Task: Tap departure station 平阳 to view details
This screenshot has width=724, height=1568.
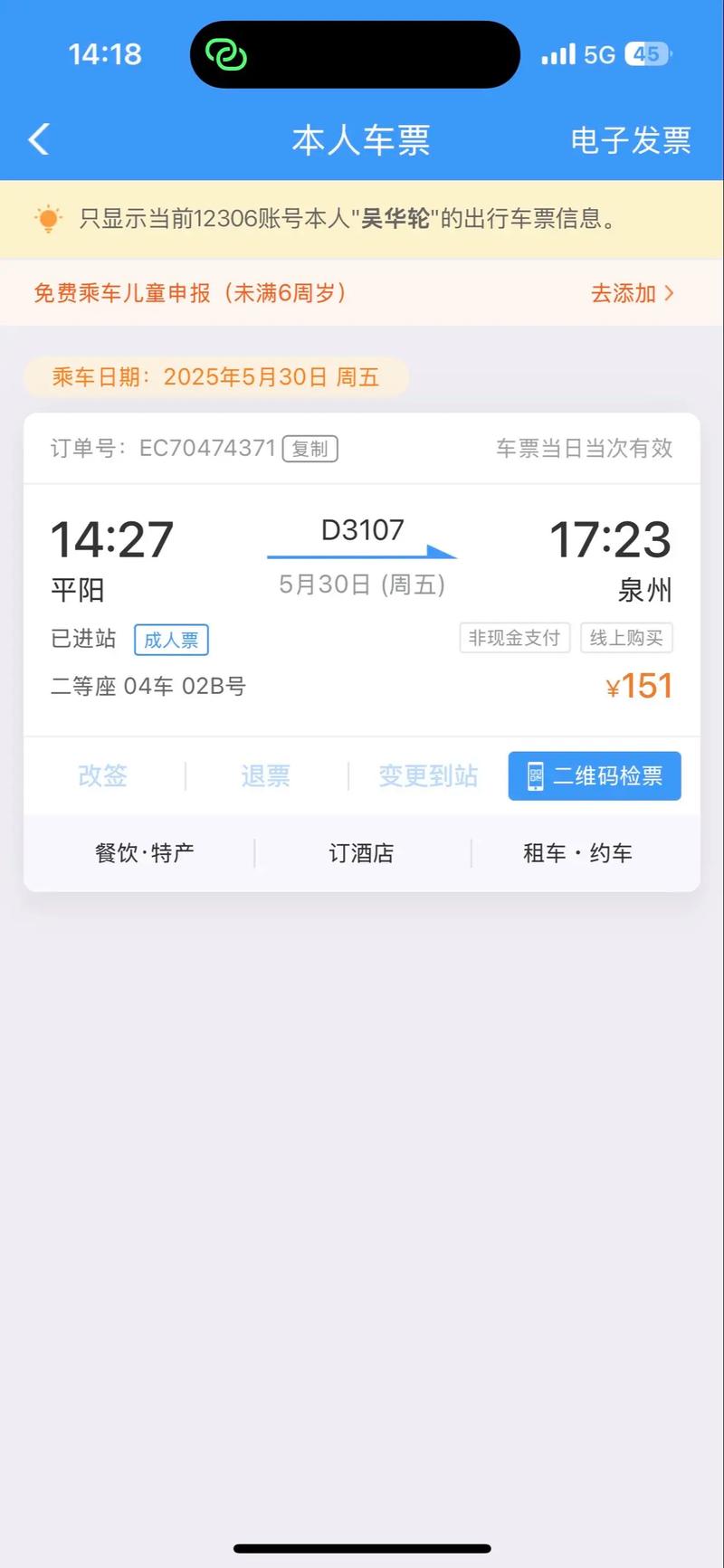Action: [78, 589]
